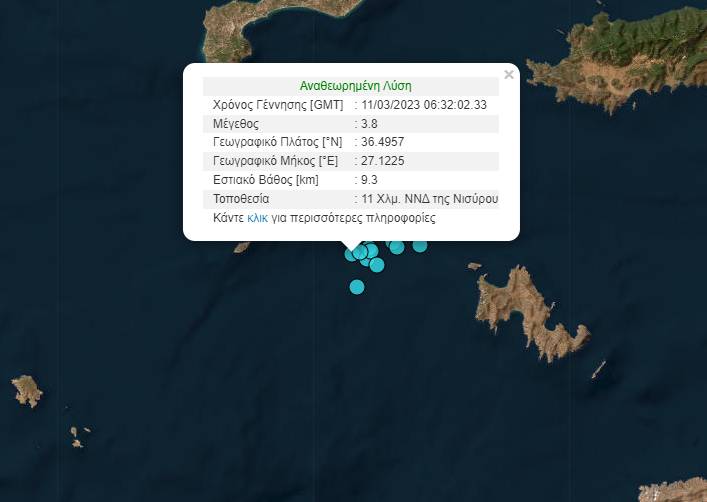
Task: Close the earthquake info popup
Action: click(x=509, y=75)
